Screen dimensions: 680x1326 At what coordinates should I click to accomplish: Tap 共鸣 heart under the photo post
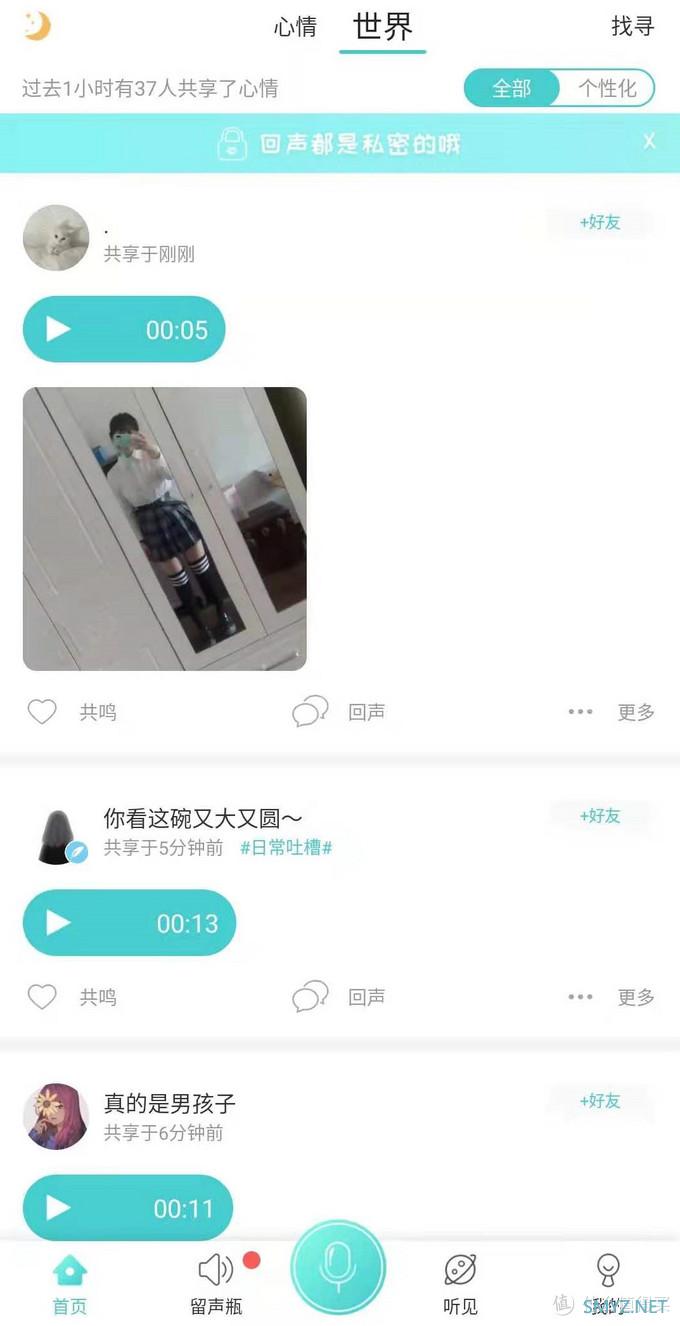43,712
